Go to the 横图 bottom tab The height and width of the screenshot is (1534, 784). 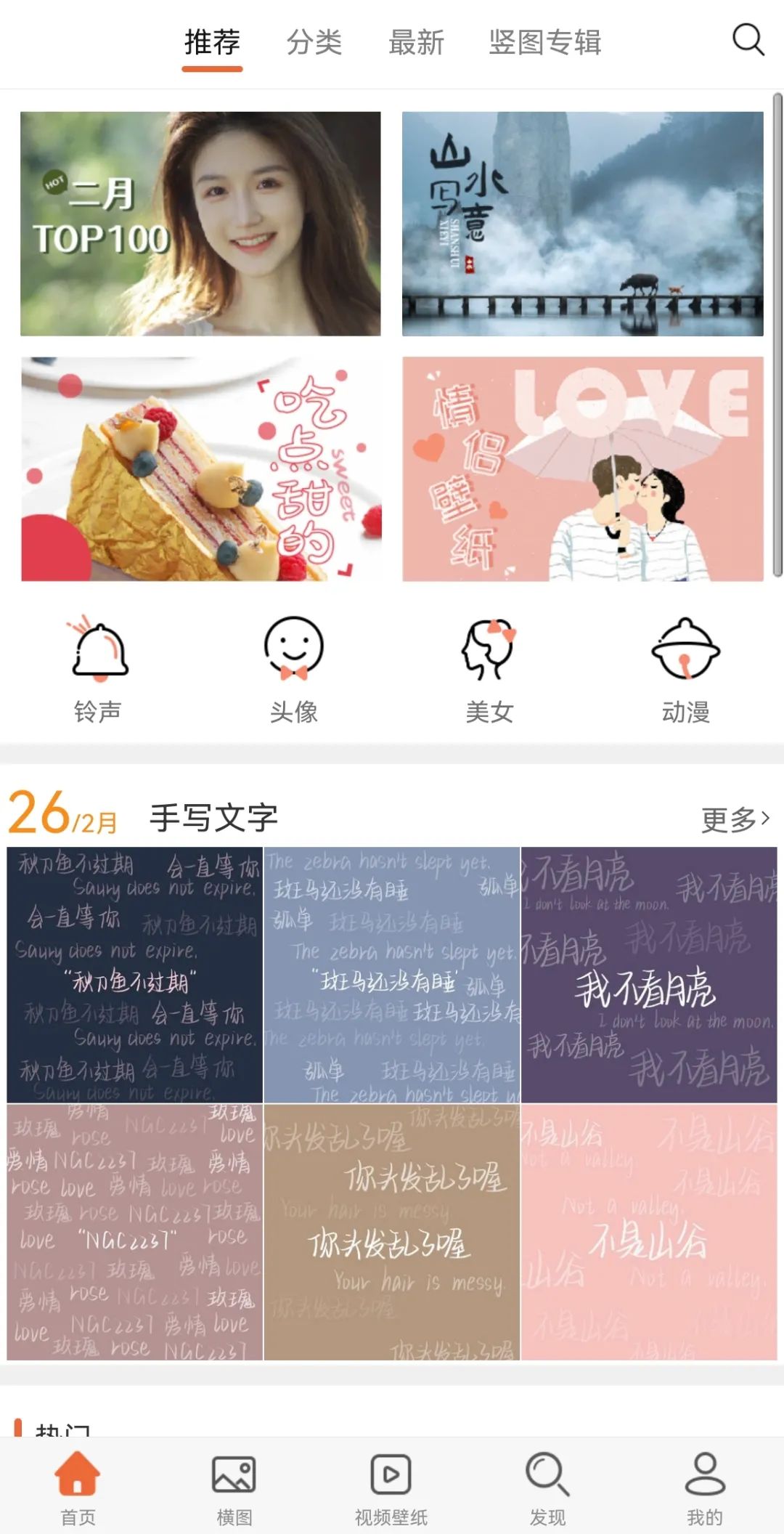[x=234, y=1489]
